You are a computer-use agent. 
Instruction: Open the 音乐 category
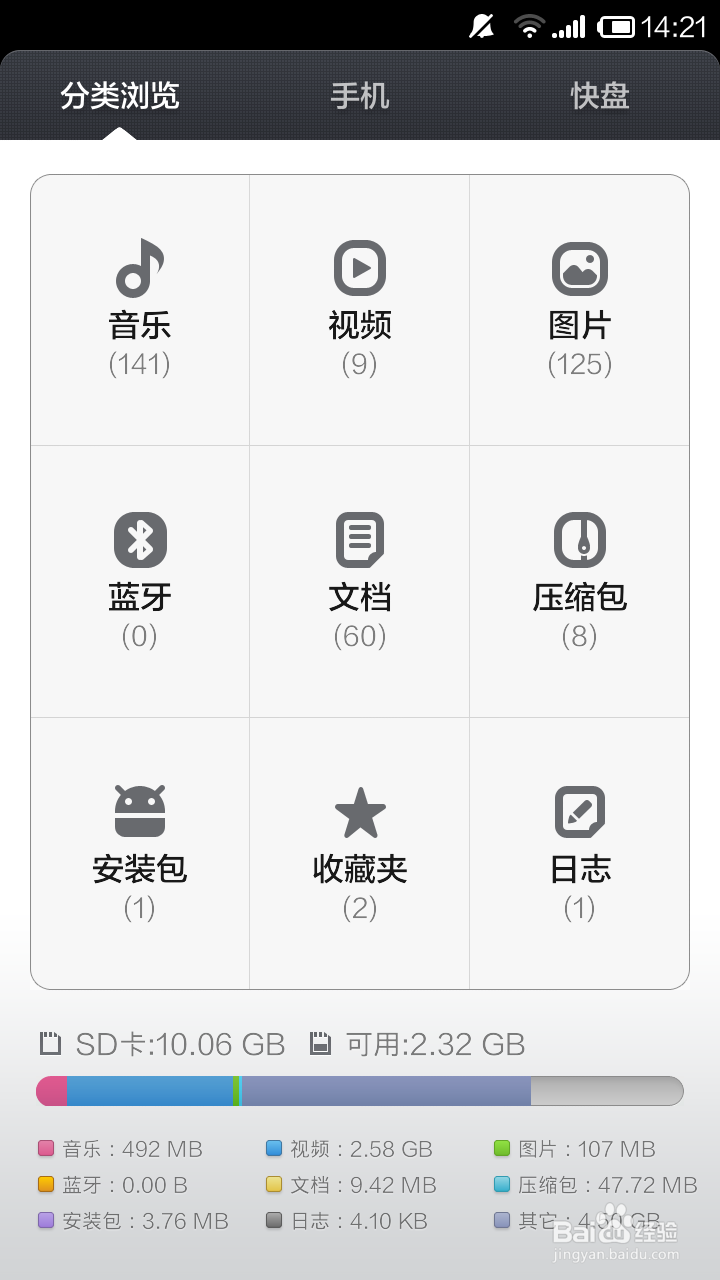coord(140,310)
